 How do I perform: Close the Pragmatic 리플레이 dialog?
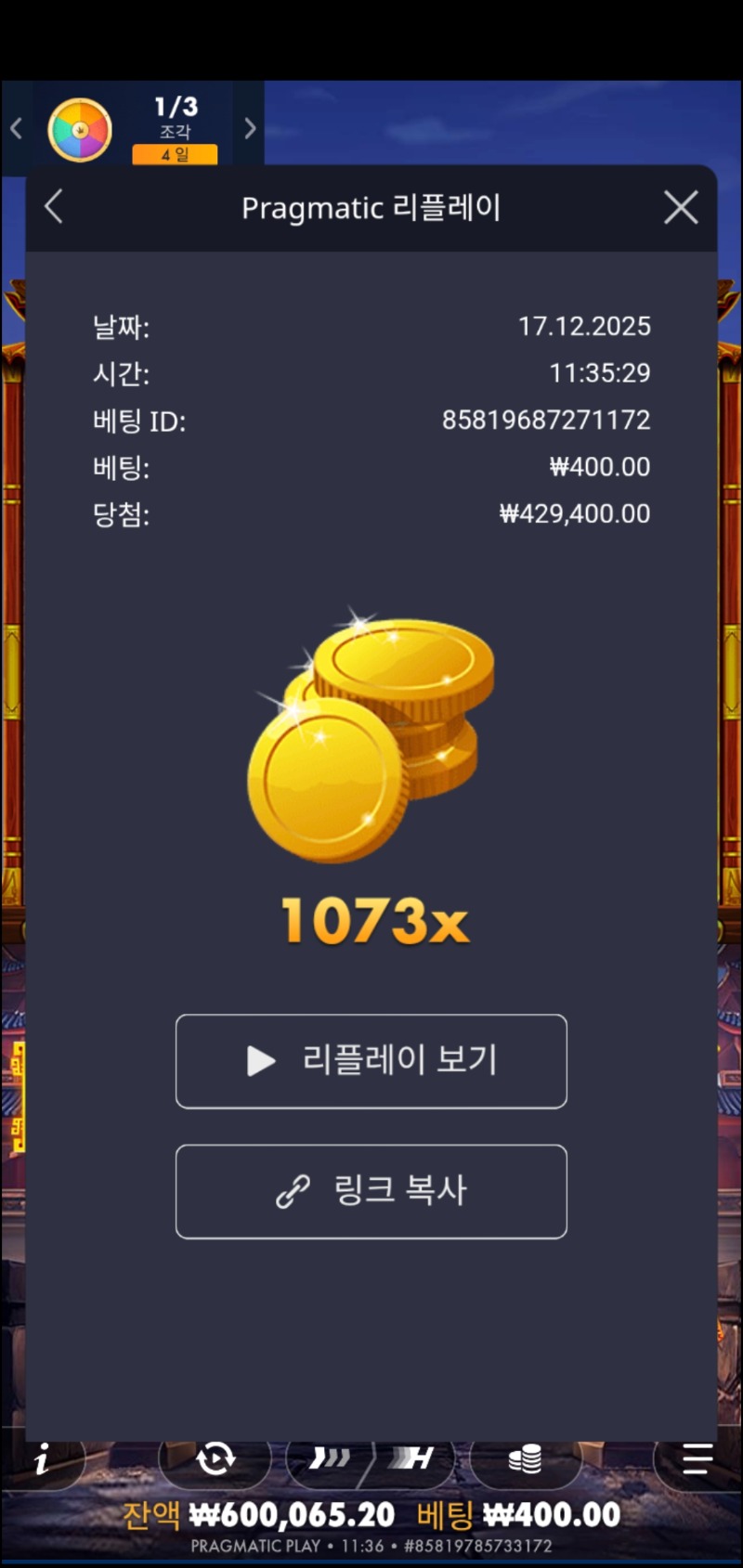click(681, 208)
